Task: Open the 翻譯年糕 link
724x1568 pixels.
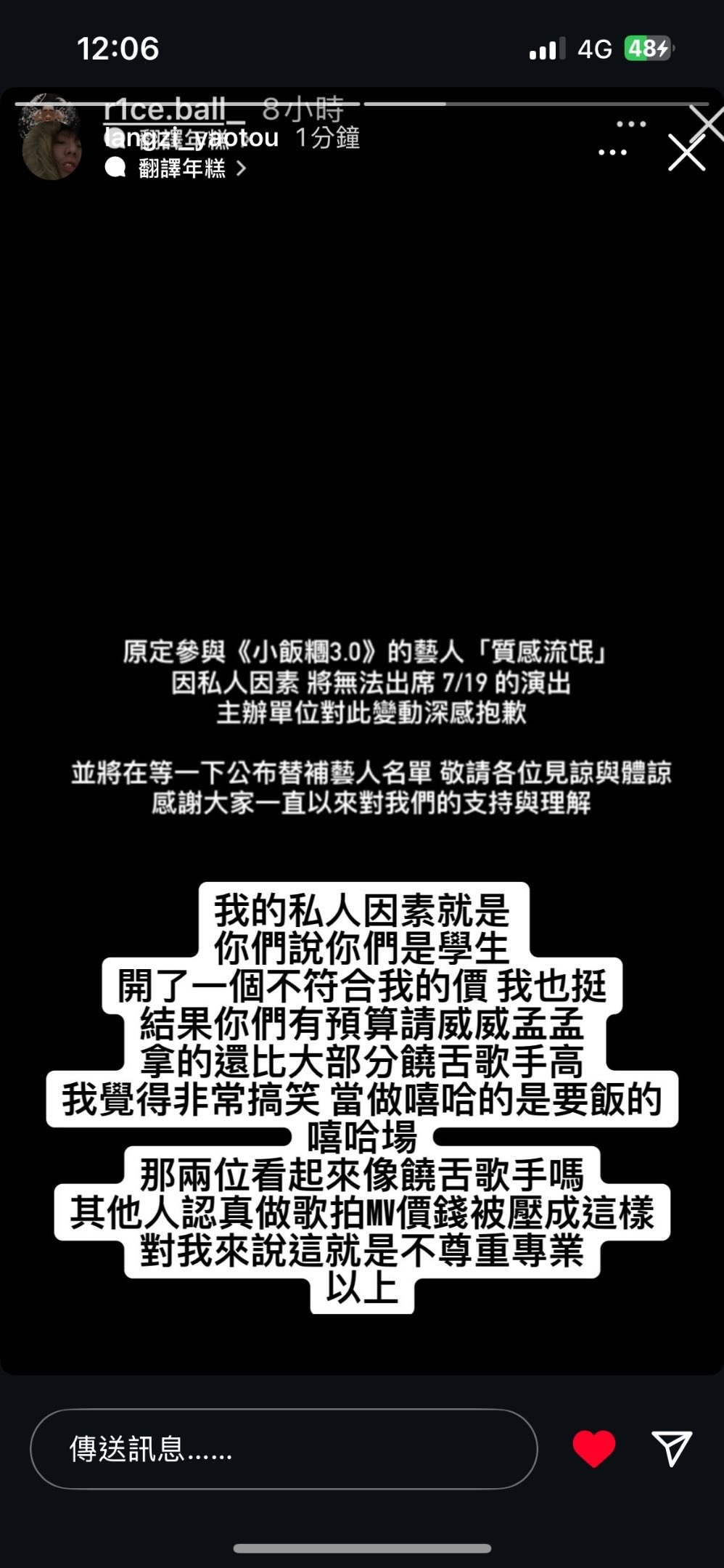Action: pos(181,168)
